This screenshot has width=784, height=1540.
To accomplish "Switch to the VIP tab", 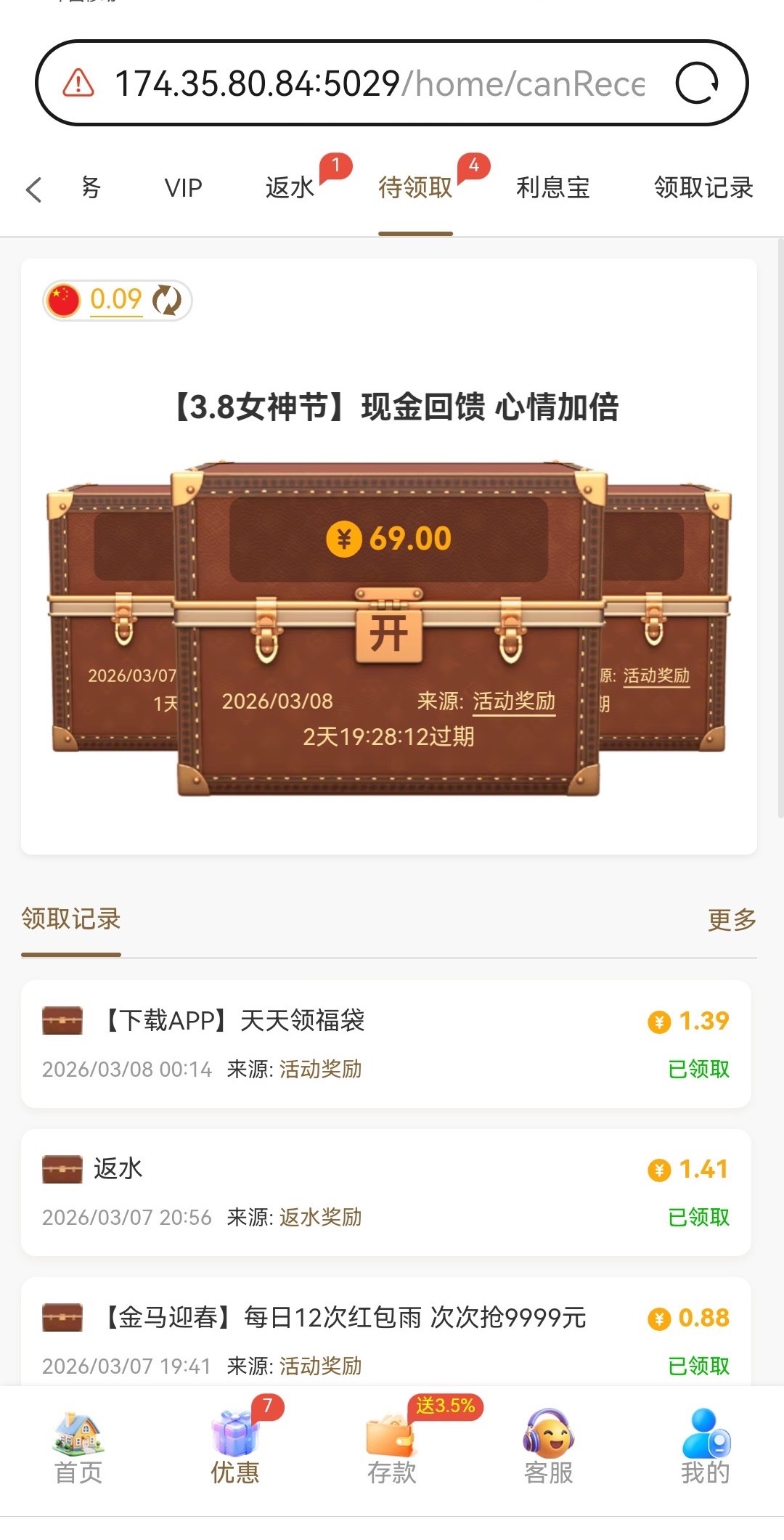I will click(x=183, y=188).
